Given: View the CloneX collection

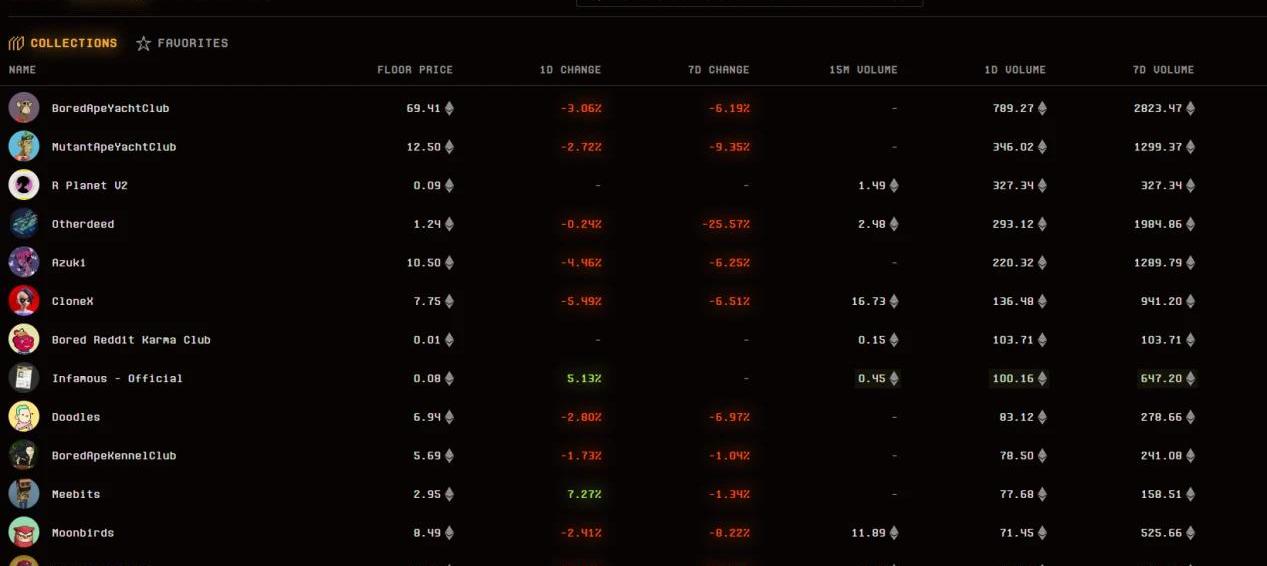Looking at the screenshot, I should tap(72, 301).
